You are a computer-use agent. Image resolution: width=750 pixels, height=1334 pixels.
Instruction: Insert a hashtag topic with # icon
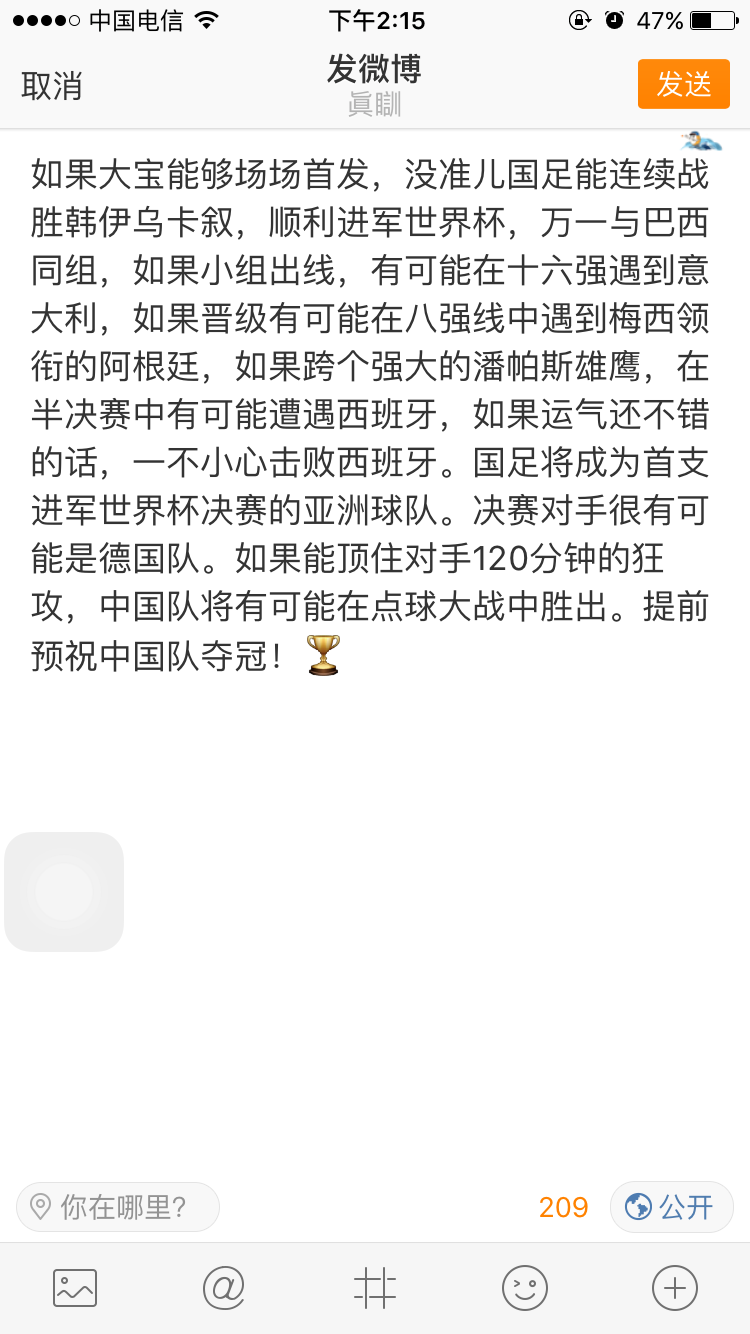[x=375, y=1287]
